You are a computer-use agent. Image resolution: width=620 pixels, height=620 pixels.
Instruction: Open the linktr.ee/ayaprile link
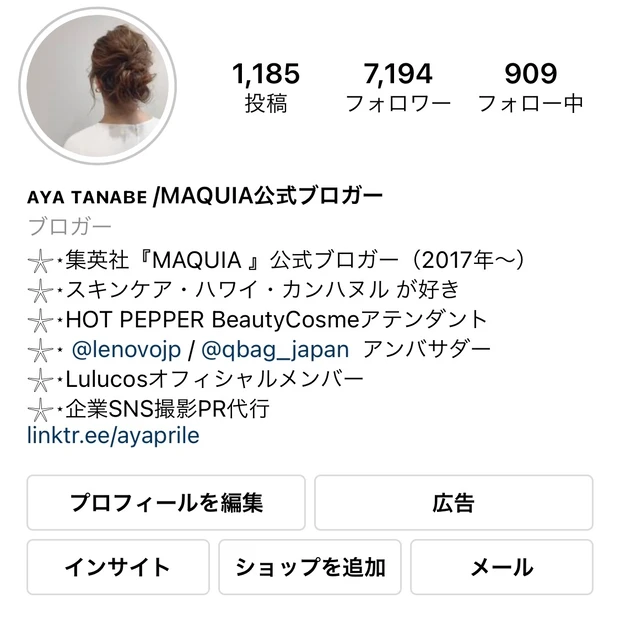click(113, 435)
